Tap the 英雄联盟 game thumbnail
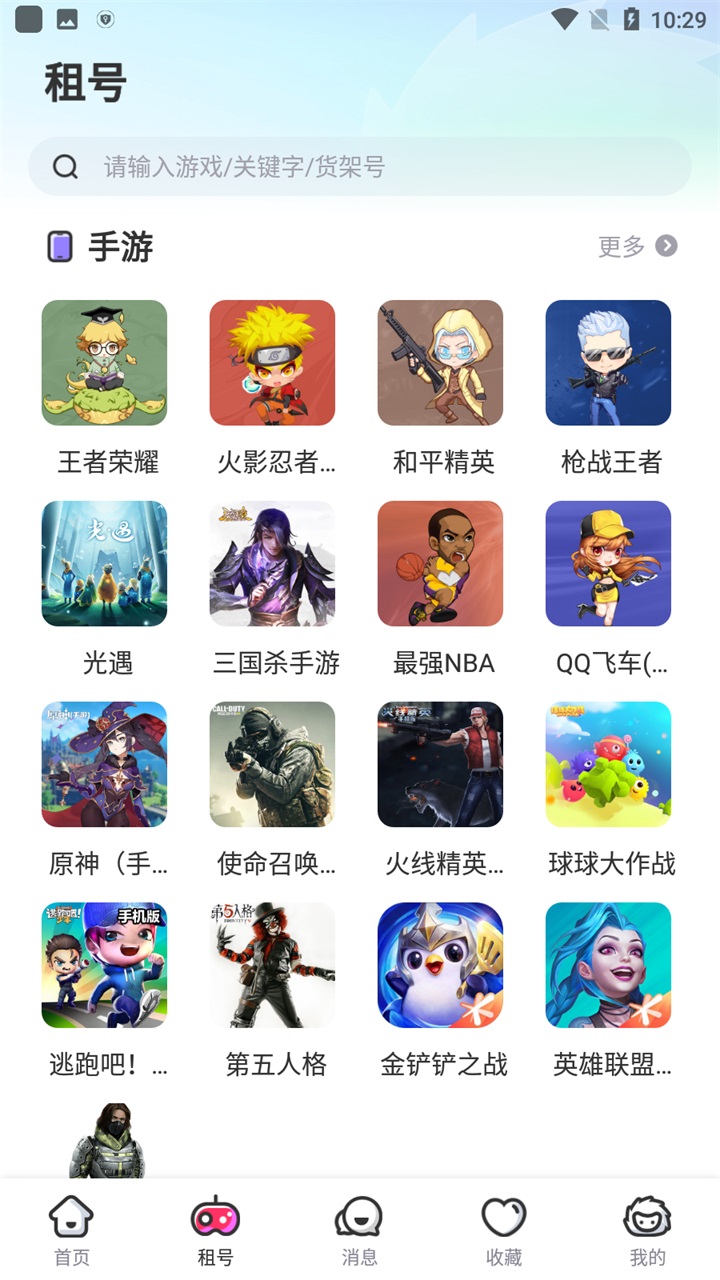The height and width of the screenshot is (1280, 720). point(607,964)
